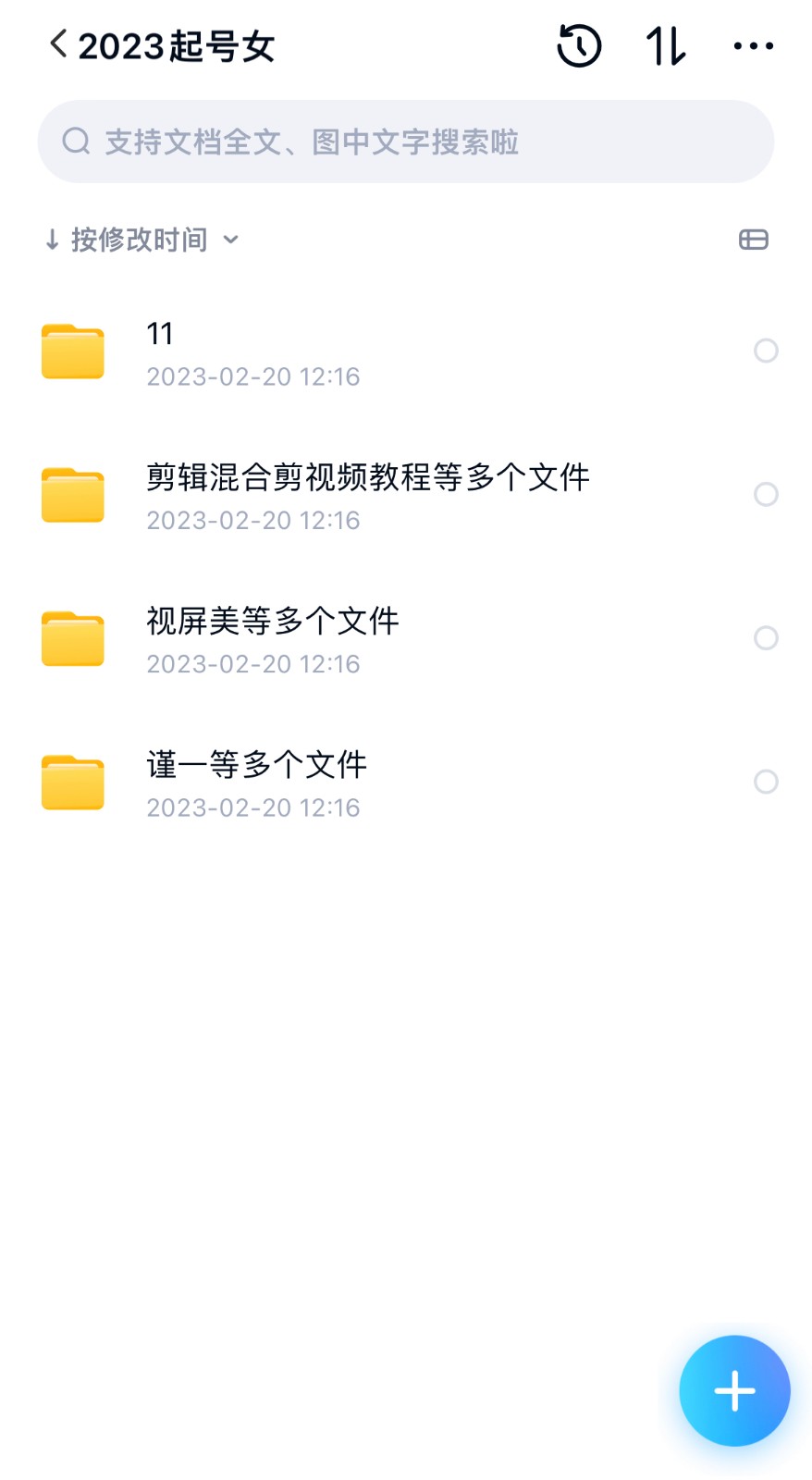Image resolution: width=812 pixels, height=1480 pixels.
Task: Expand the 按修改时间 sort dropdown
Action: coord(141,240)
